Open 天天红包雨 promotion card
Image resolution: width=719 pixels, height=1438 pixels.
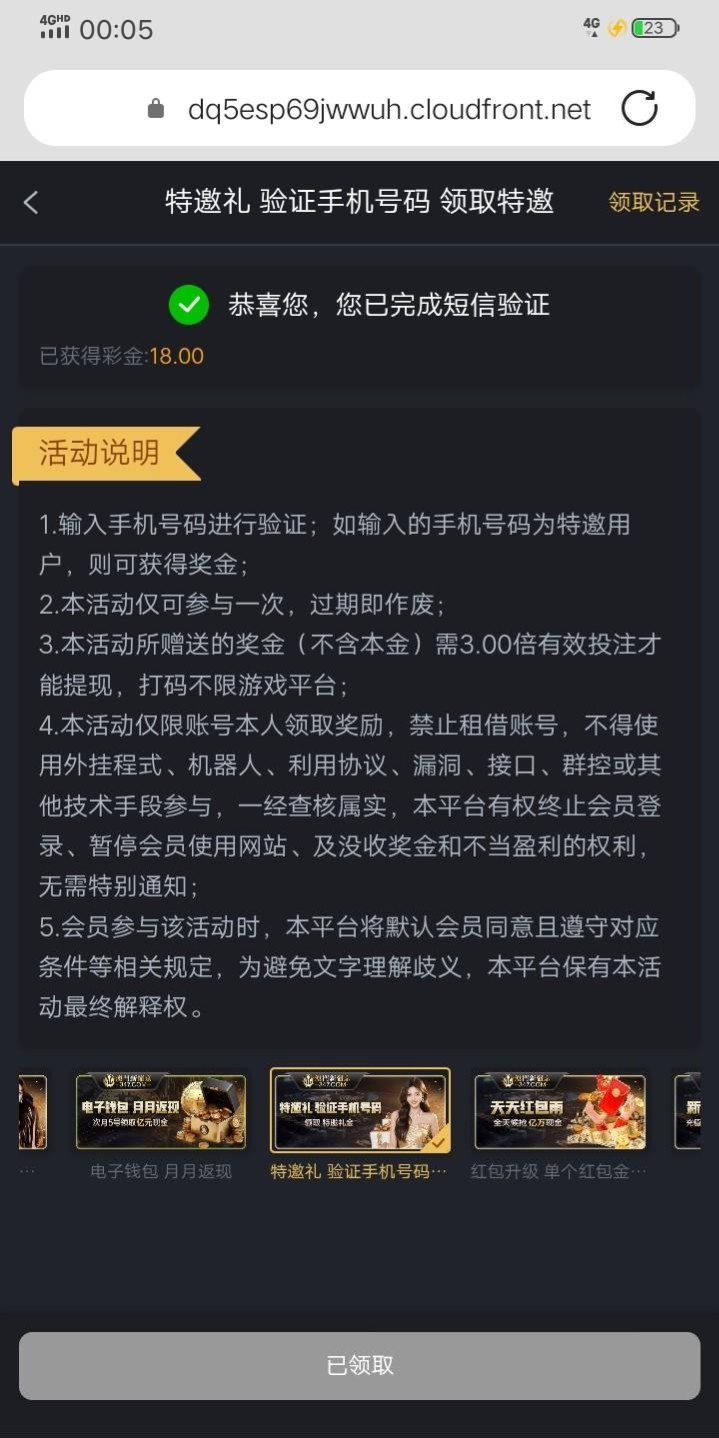(559, 1111)
